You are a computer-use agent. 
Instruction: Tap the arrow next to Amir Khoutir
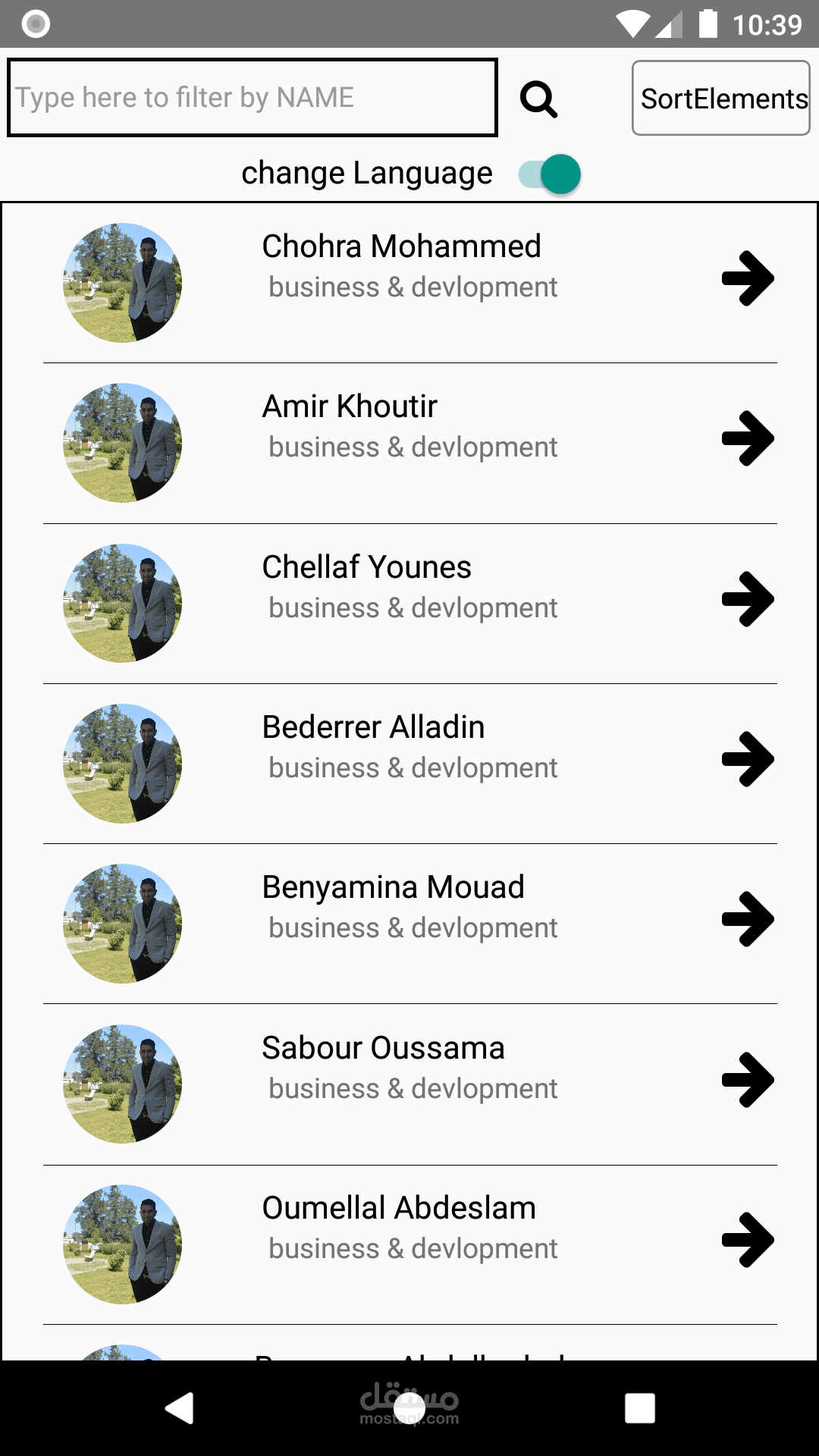pyautogui.click(x=747, y=438)
